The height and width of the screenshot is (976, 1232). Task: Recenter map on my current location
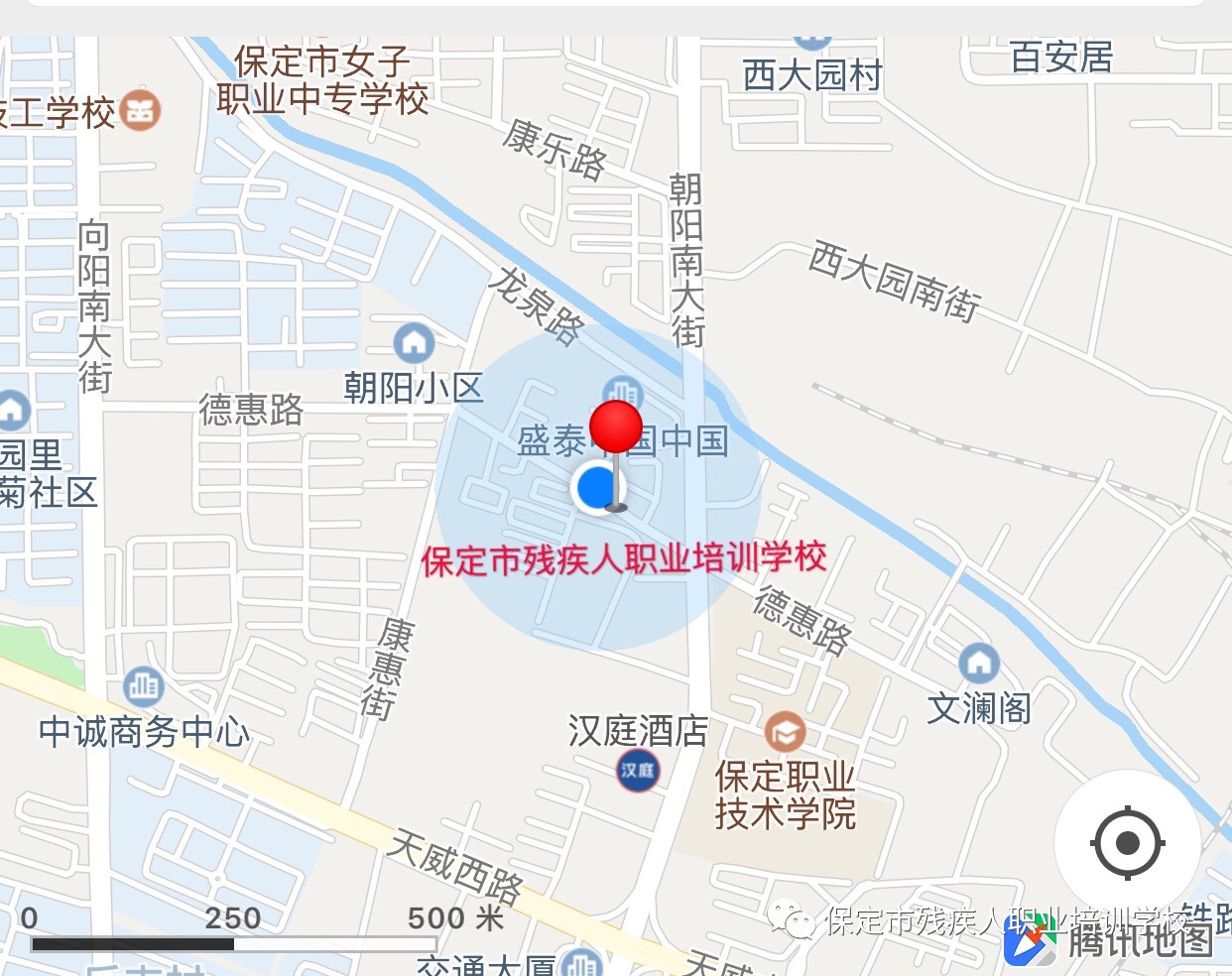[x=1127, y=843]
